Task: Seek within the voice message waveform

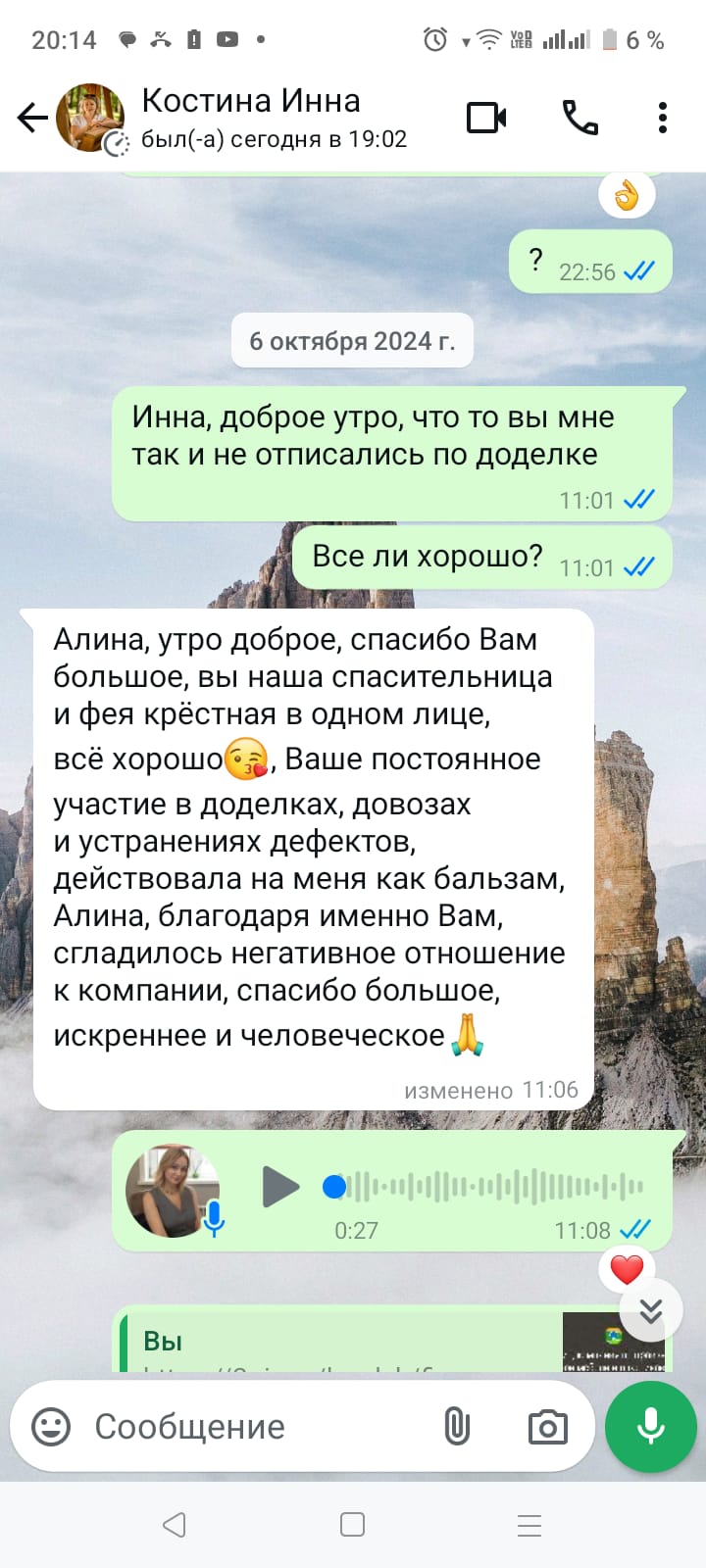Action: [490, 1187]
